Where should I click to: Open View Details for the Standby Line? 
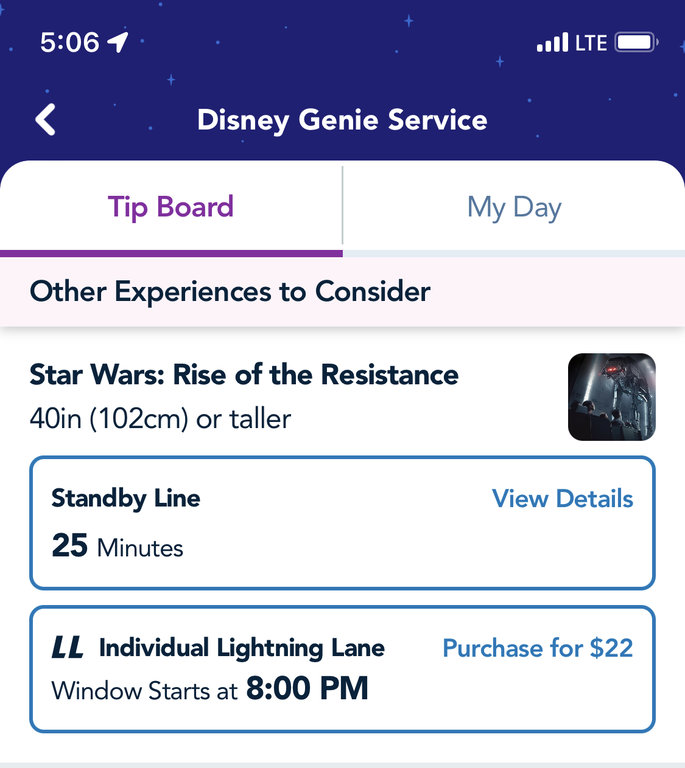[x=562, y=499]
